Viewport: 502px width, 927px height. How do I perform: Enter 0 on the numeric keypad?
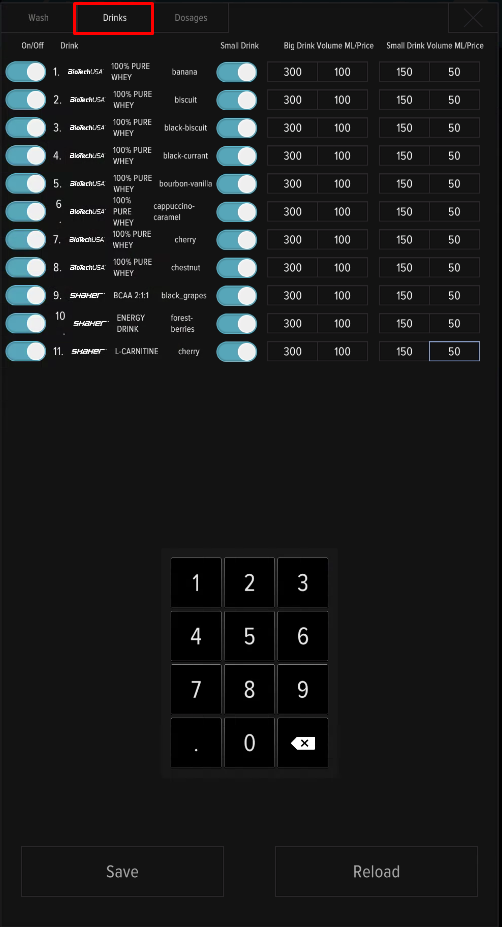[250, 743]
